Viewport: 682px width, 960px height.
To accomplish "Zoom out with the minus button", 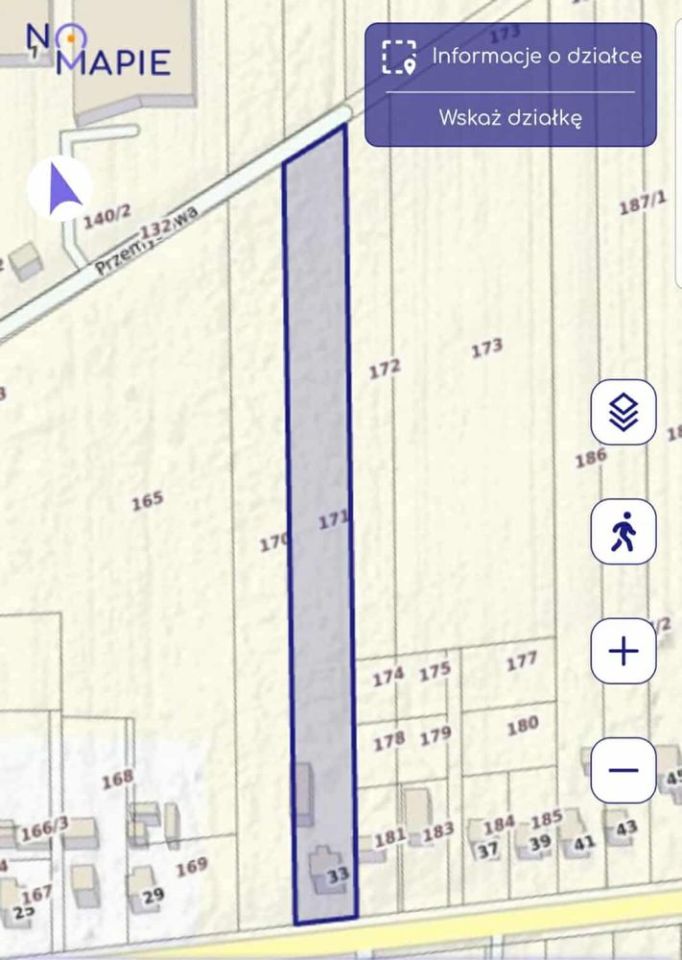I will point(623,770).
